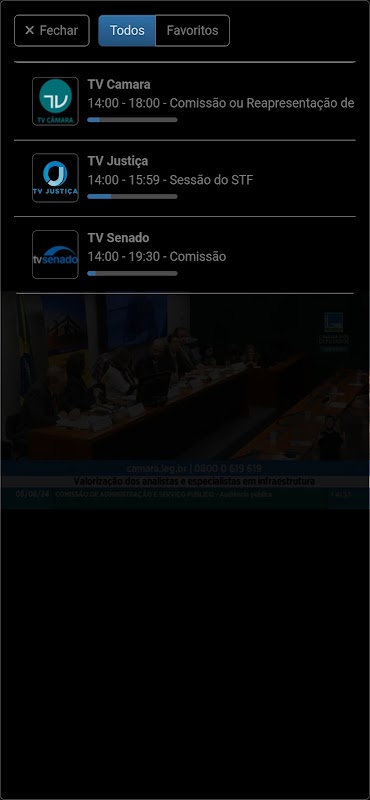The image size is (370, 800).
Task: Close the channel list with Fechar
Action: pyautogui.click(x=52, y=31)
